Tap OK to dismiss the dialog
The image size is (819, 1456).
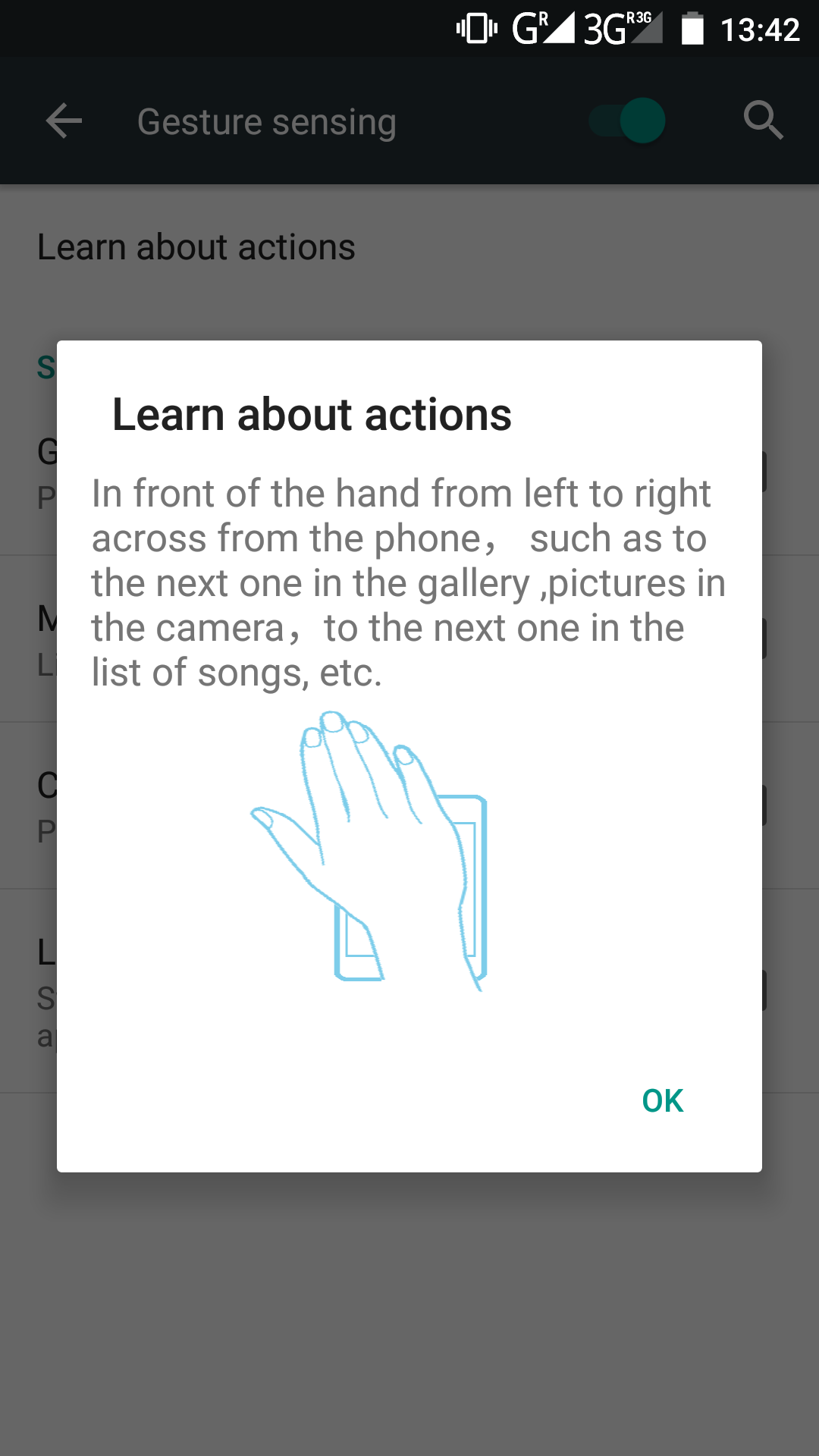tap(662, 1100)
